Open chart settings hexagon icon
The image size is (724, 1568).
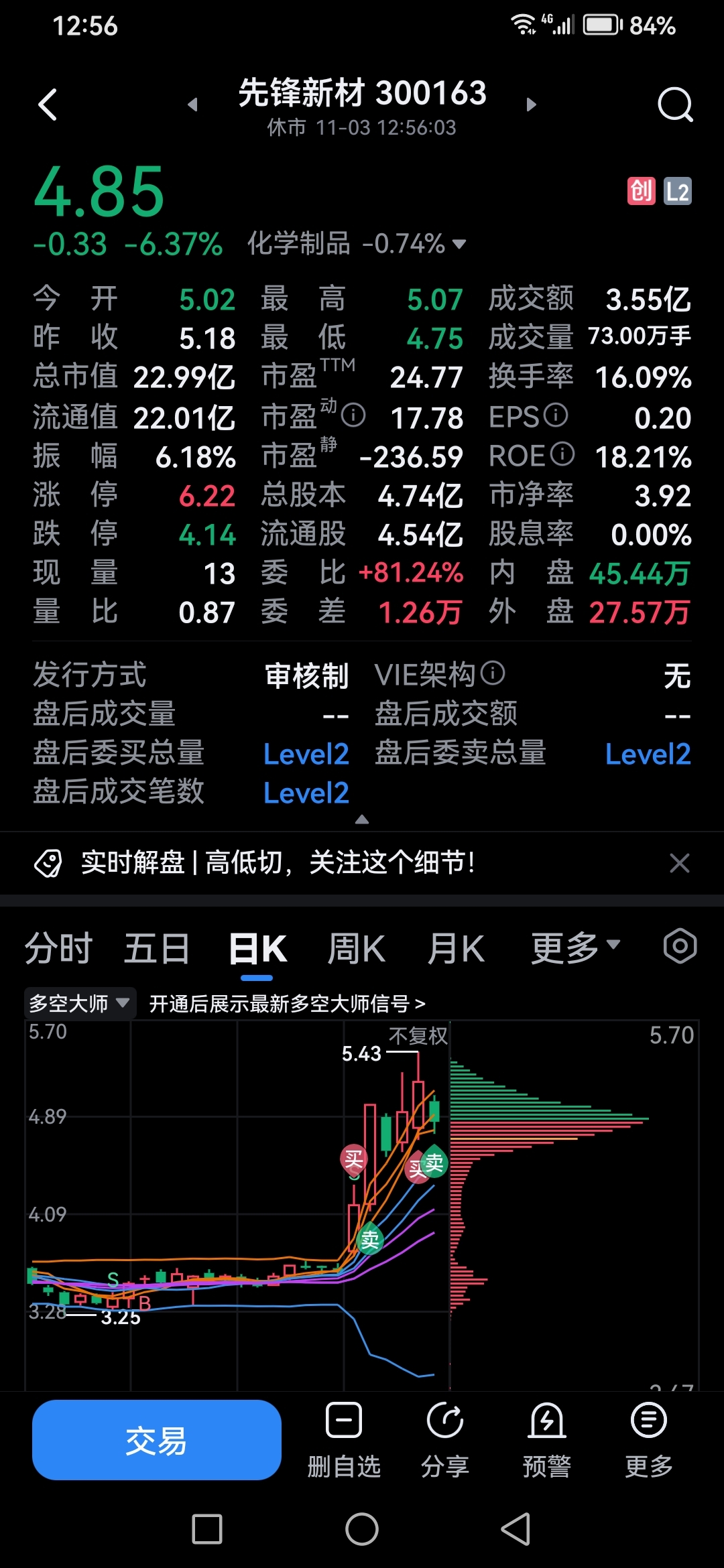[680, 947]
